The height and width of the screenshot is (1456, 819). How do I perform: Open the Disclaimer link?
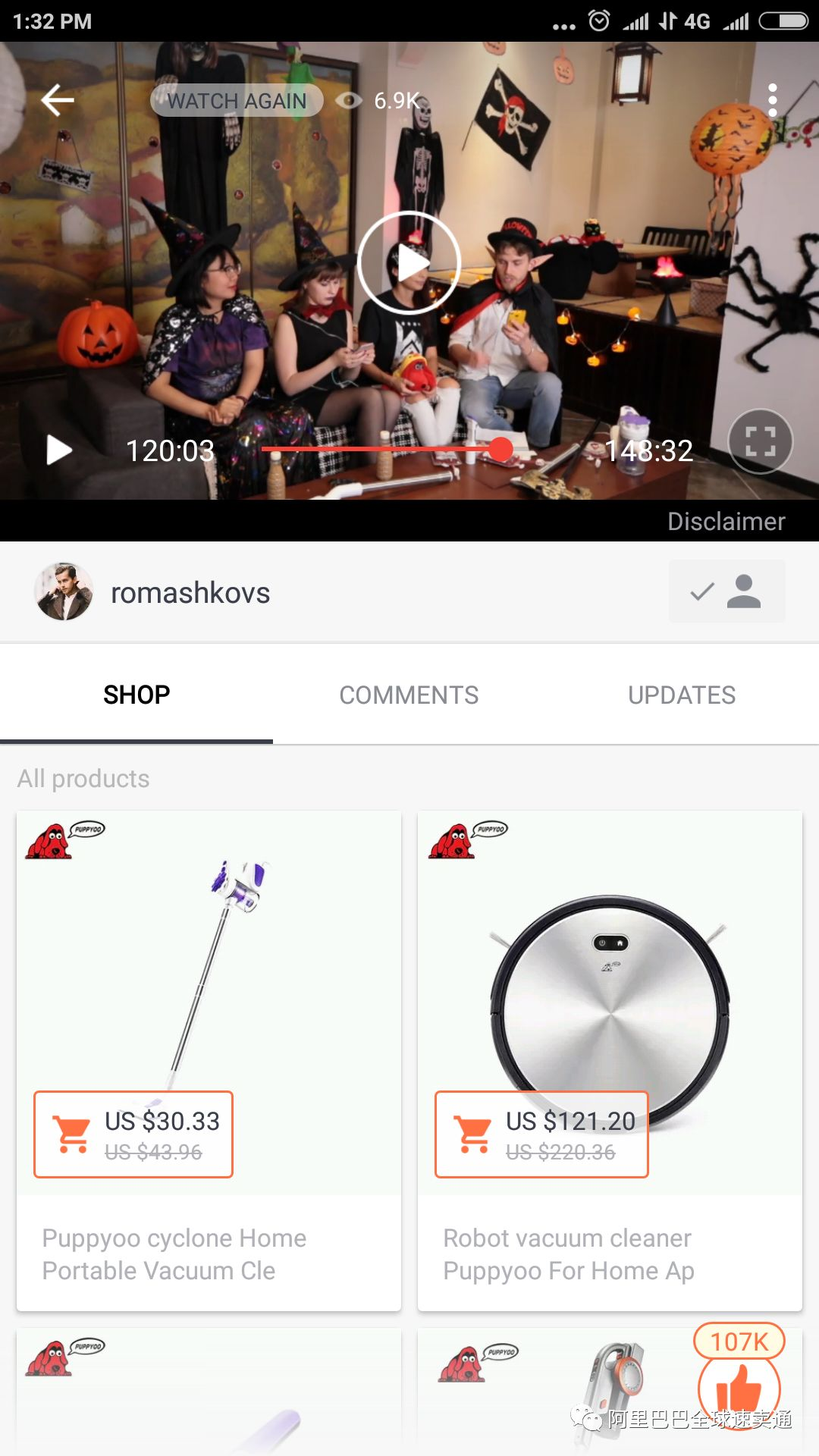tap(726, 522)
